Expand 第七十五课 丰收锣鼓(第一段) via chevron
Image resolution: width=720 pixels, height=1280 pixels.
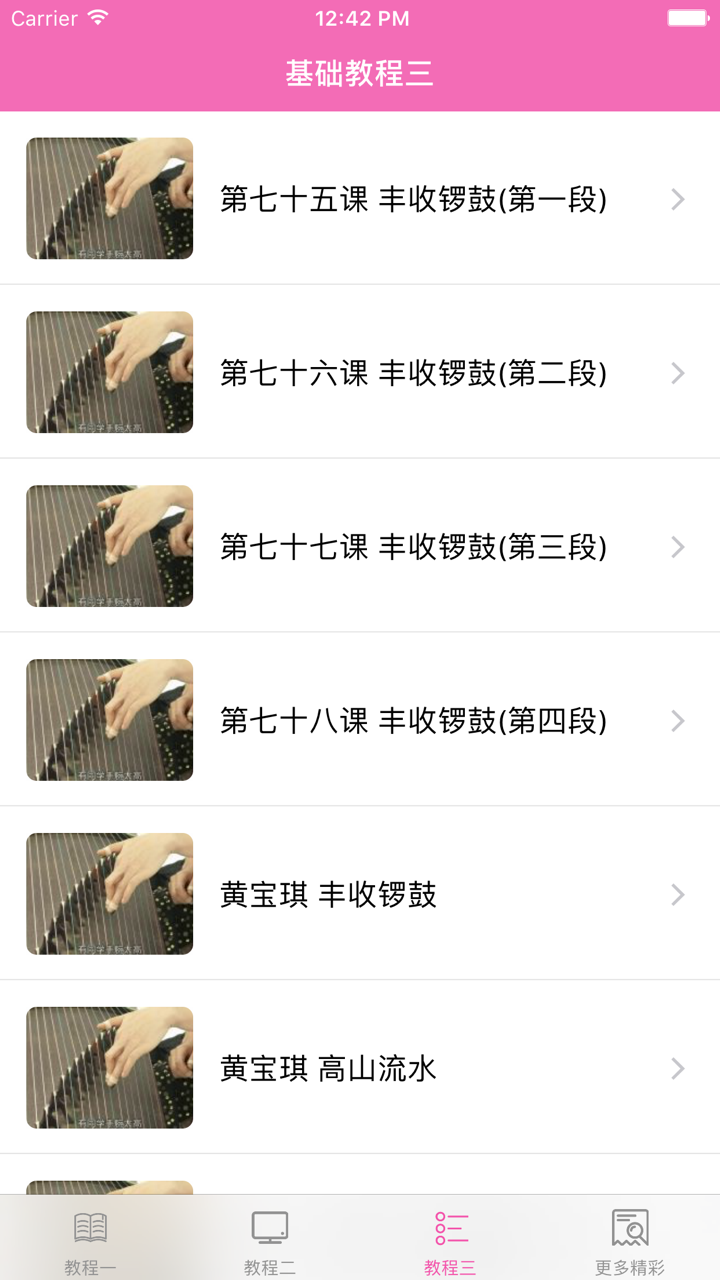676,198
